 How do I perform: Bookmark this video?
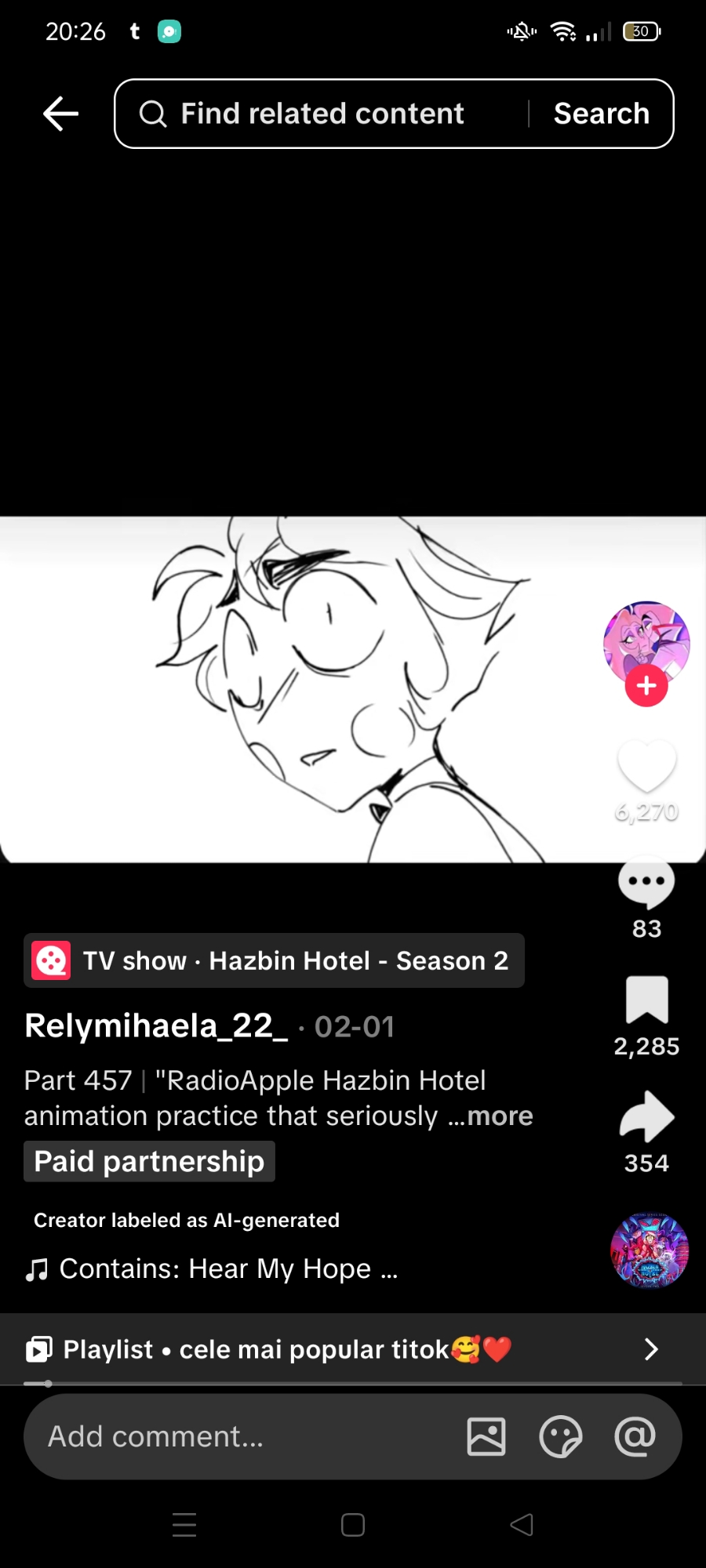[646, 1000]
